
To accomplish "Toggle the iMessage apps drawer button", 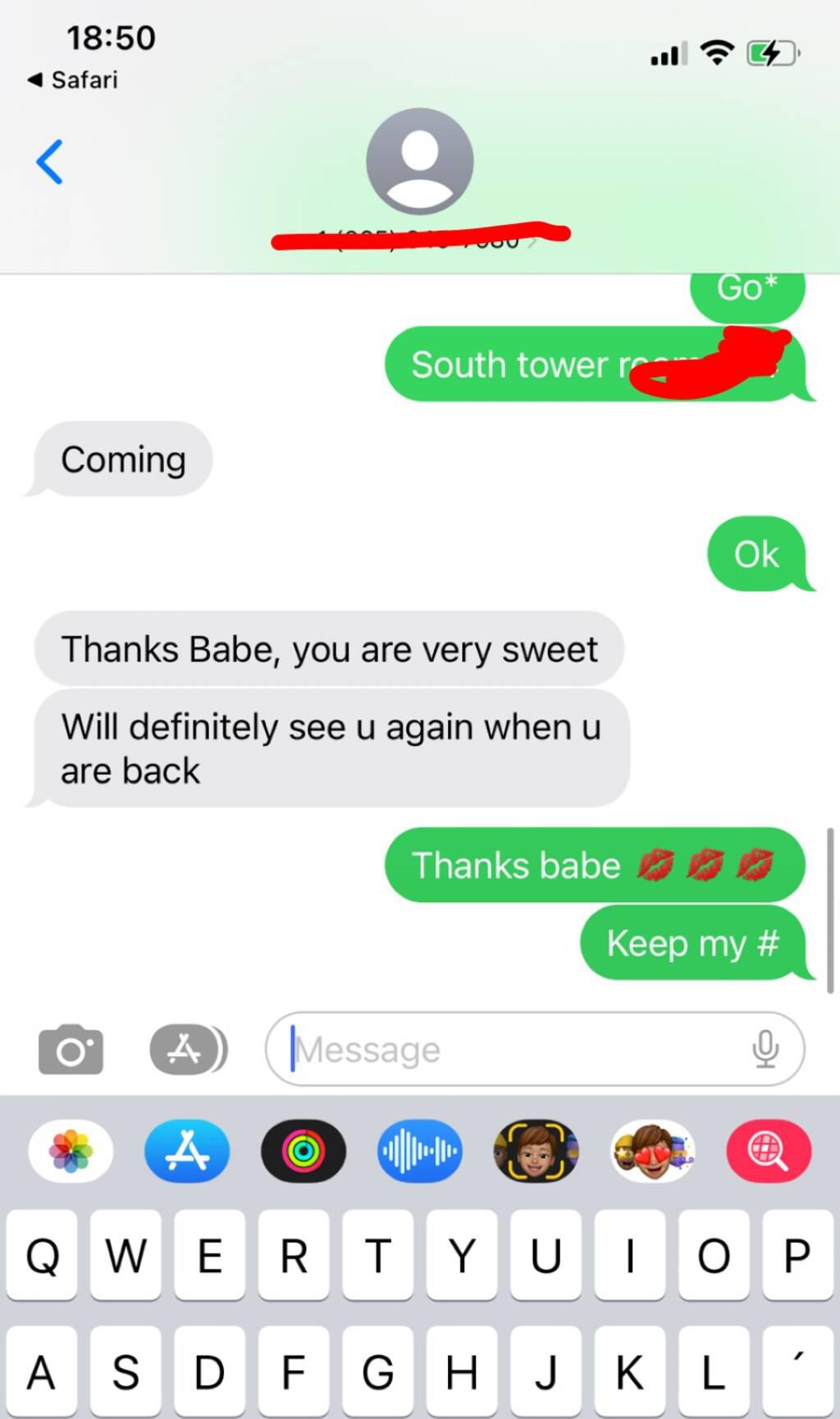I will point(189,1049).
